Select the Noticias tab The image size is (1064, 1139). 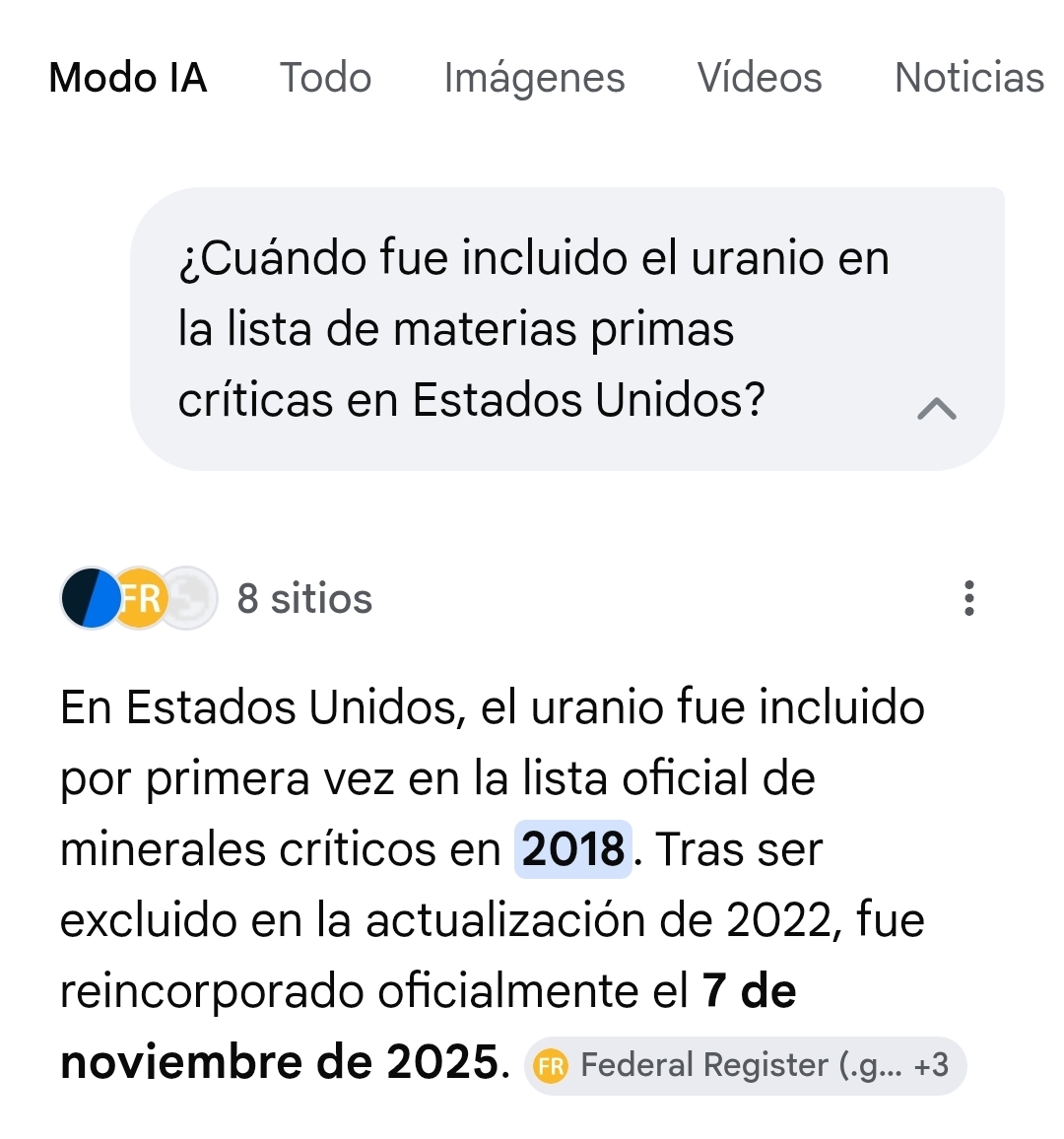(968, 78)
